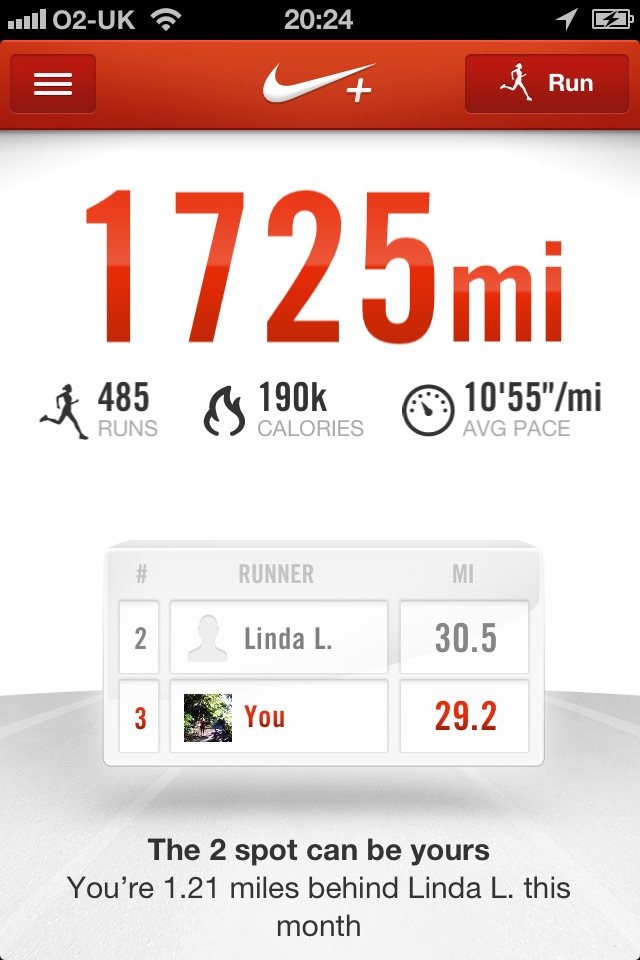Open the hamburger menu
640x960 pixels.
click(x=53, y=84)
